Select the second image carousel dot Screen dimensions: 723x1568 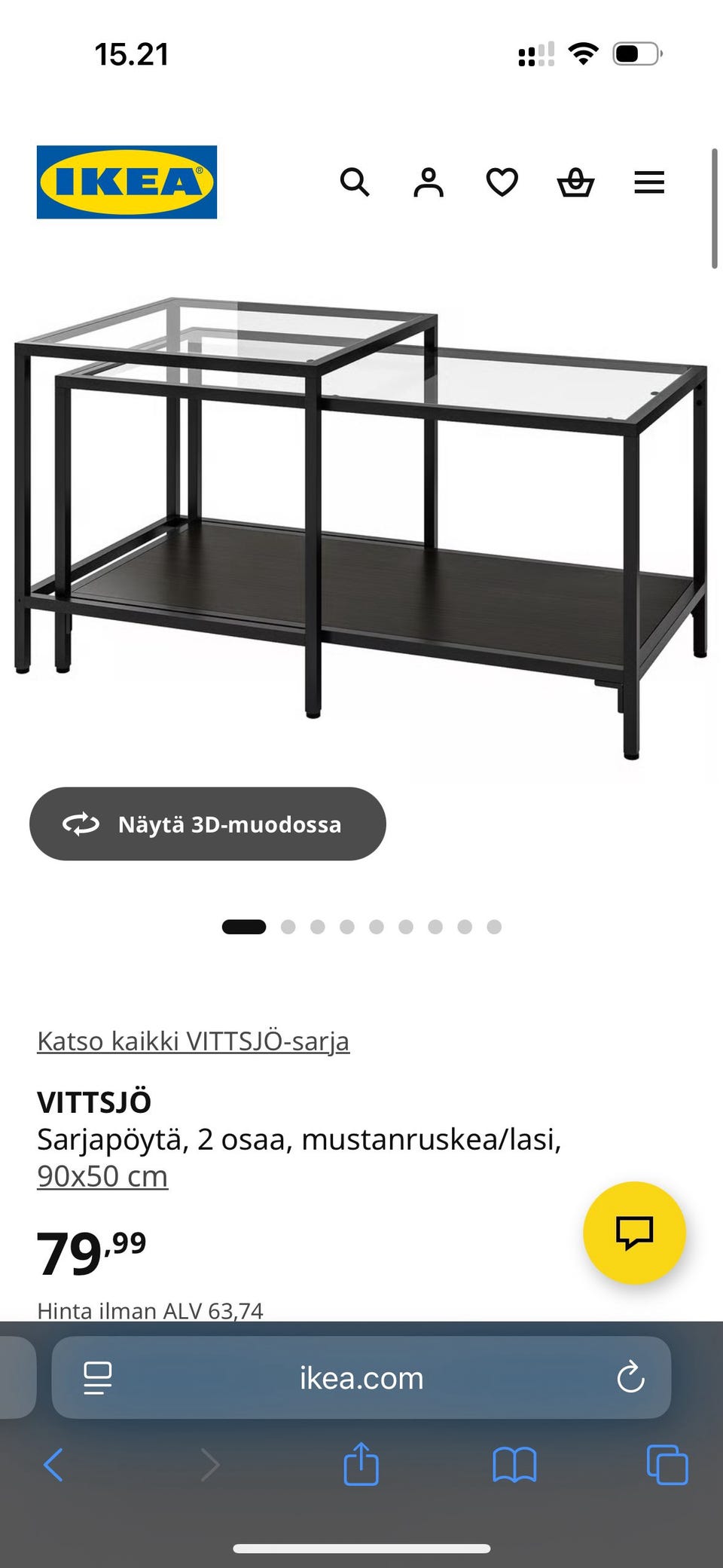(288, 926)
